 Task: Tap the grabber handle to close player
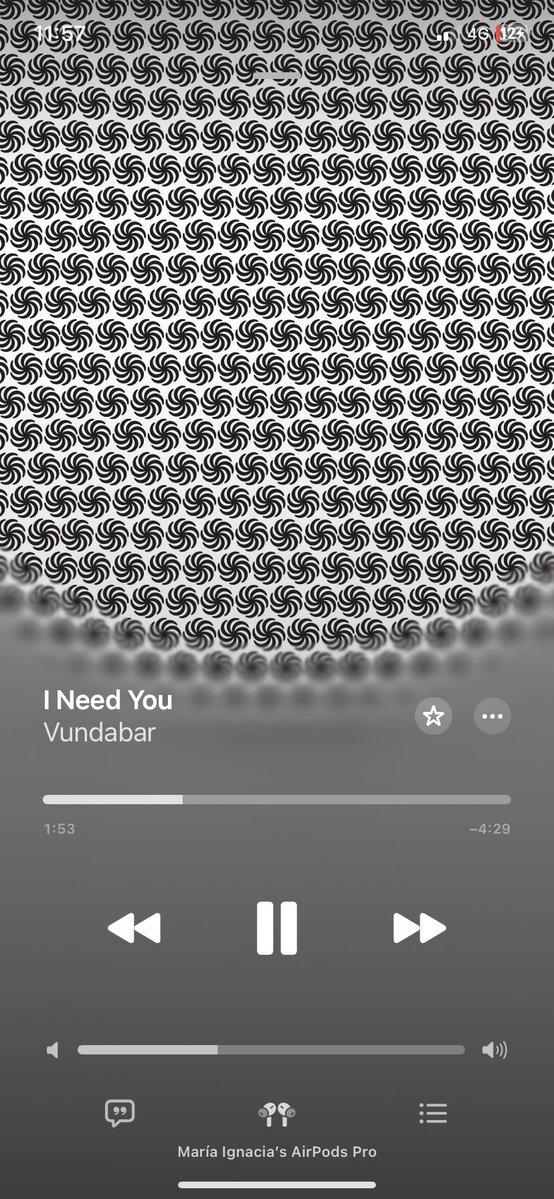pyautogui.click(x=276, y=75)
